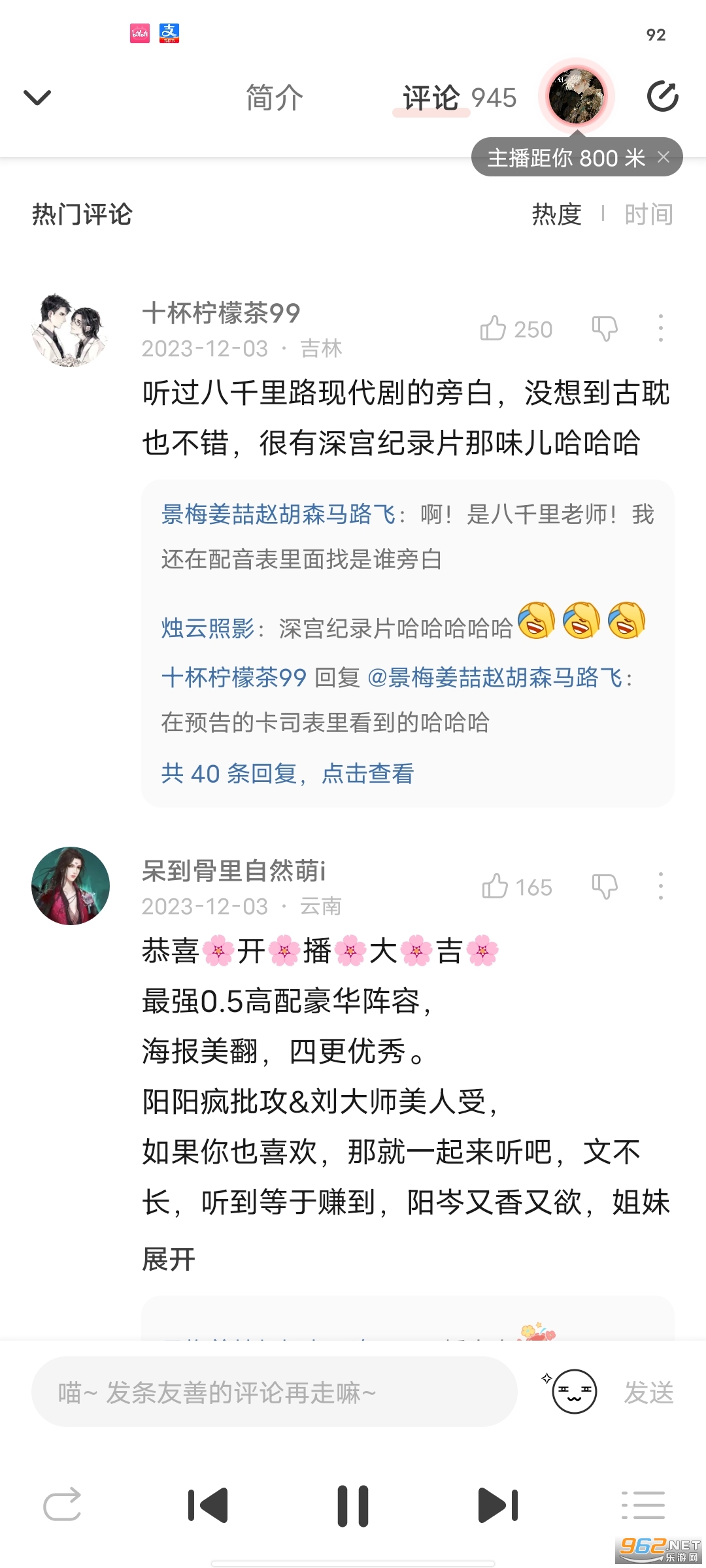The image size is (706, 1568).
Task: Skip to the next track
Action: click(x=498, y=1505)
